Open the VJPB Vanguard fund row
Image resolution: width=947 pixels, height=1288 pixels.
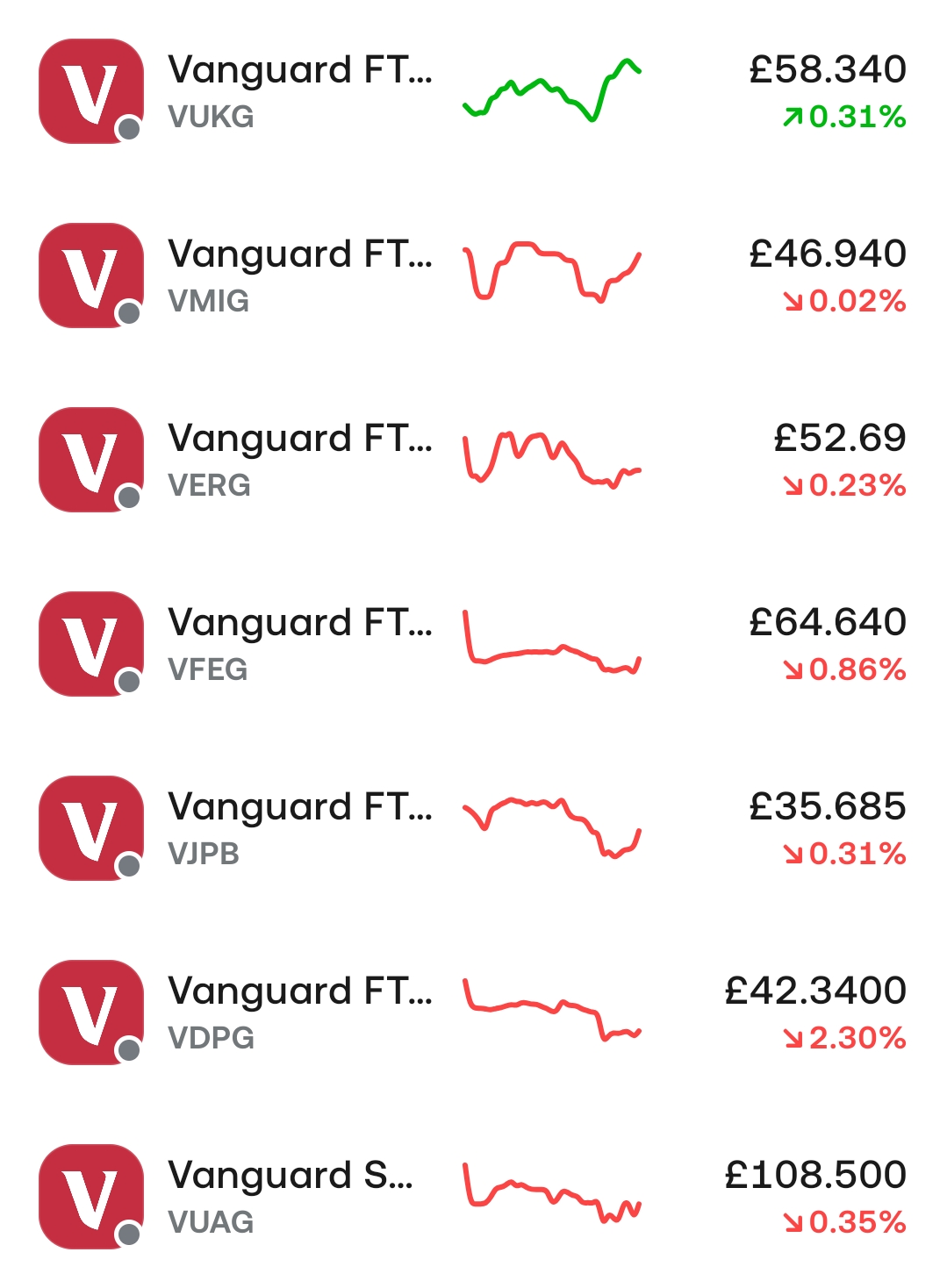[x=473, y=828]
